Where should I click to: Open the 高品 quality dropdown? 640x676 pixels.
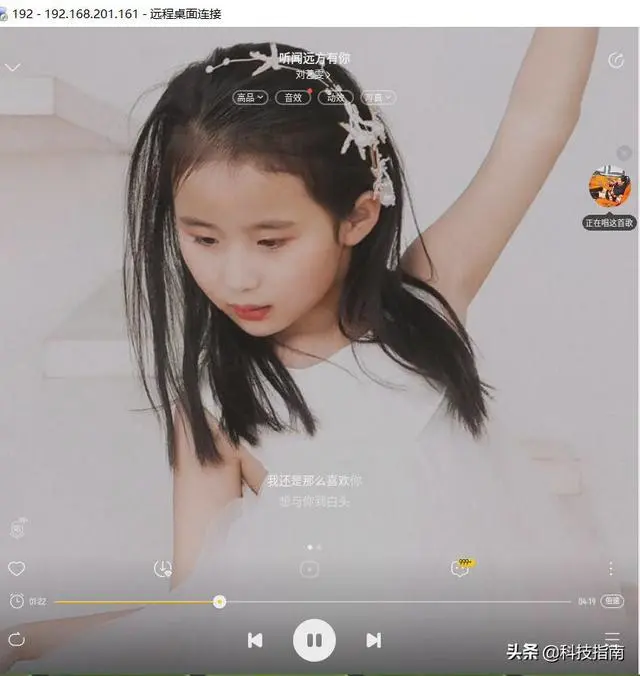click(x=249, y=97)
